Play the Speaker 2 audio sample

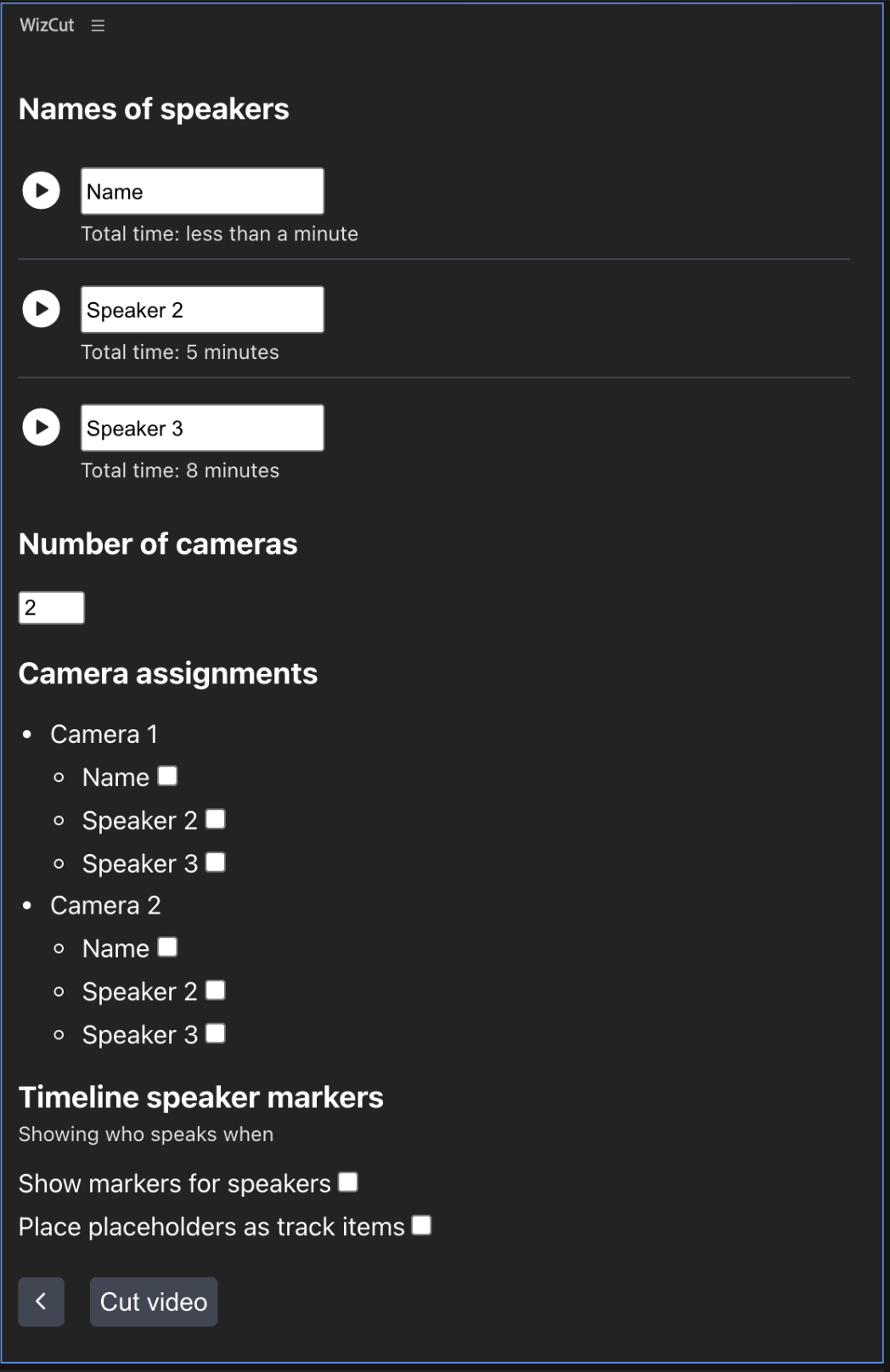[x=40, y=309]
